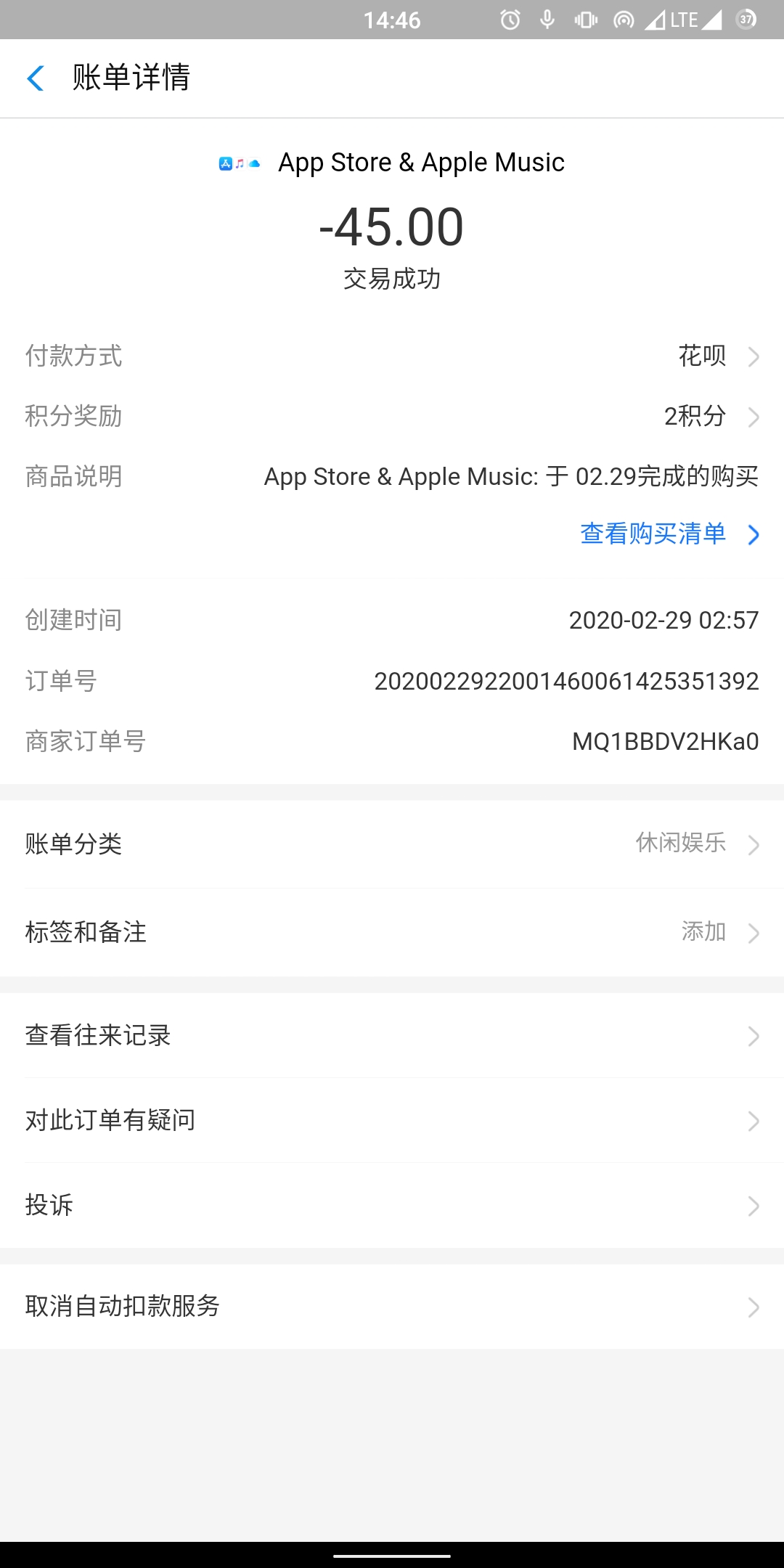
Task: Open the 投诉 row
Action: click(x=392, y=1206)
